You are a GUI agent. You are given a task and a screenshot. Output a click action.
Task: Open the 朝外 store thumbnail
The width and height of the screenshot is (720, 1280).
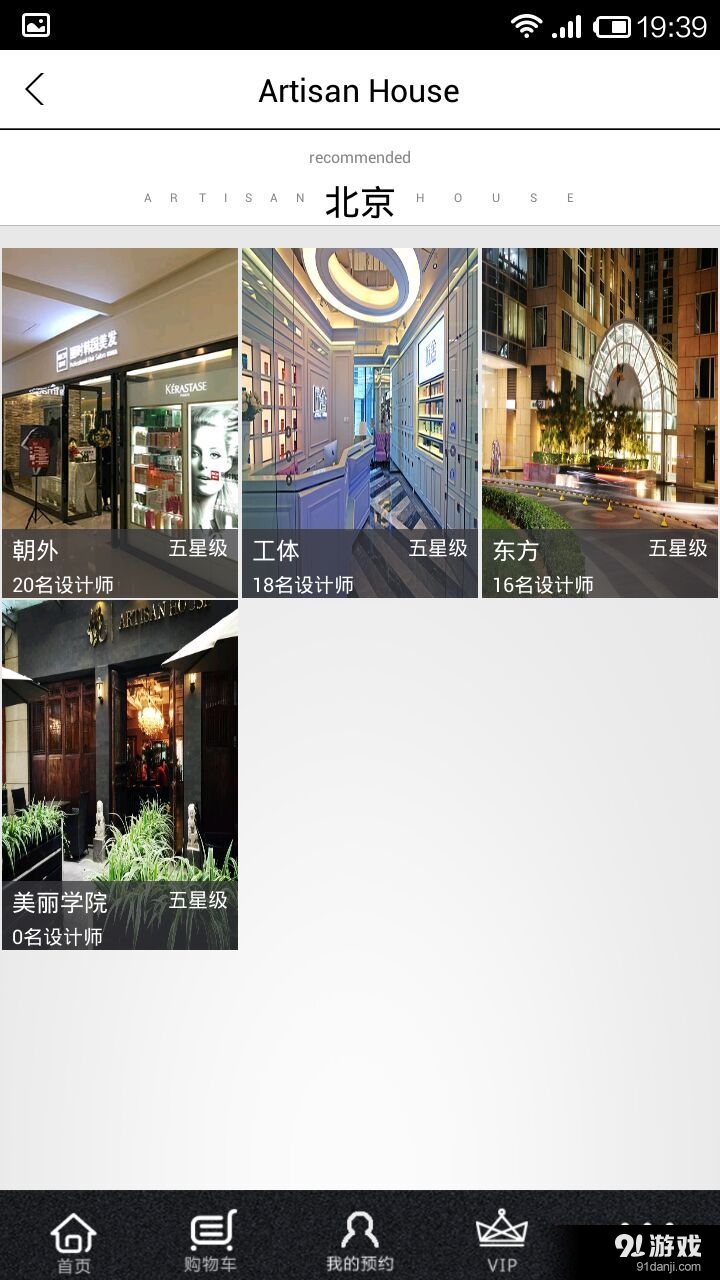120,400
